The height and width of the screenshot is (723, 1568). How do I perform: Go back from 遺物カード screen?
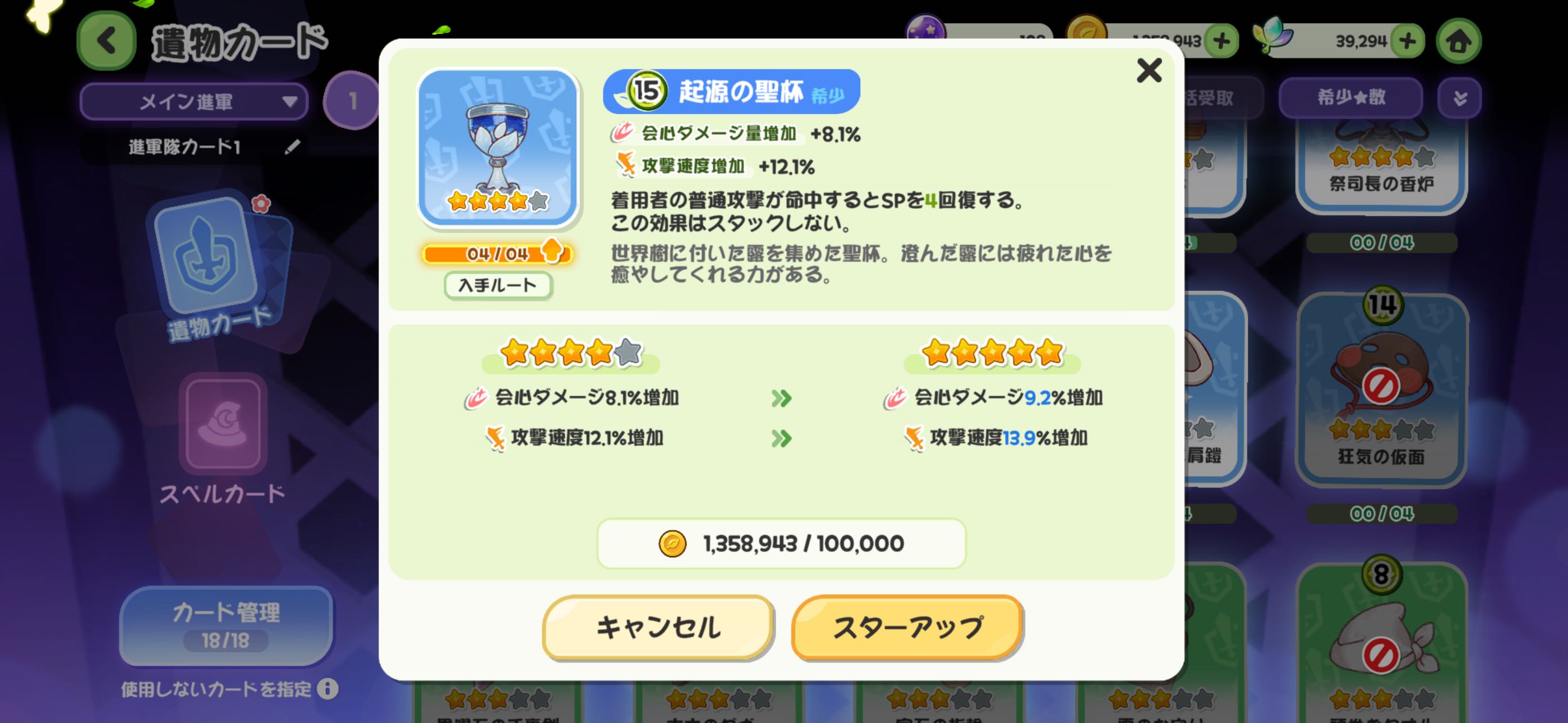[107, 41]
